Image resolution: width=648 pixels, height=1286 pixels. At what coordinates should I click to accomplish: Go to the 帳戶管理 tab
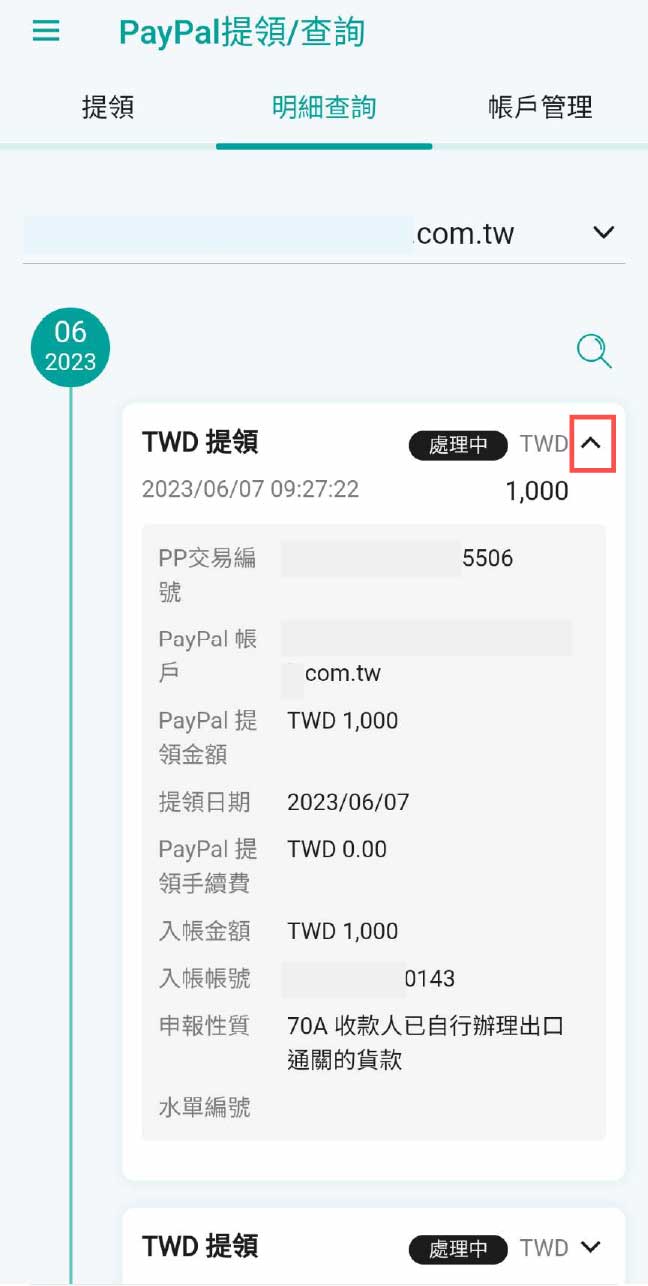click(x=540, y=107)
